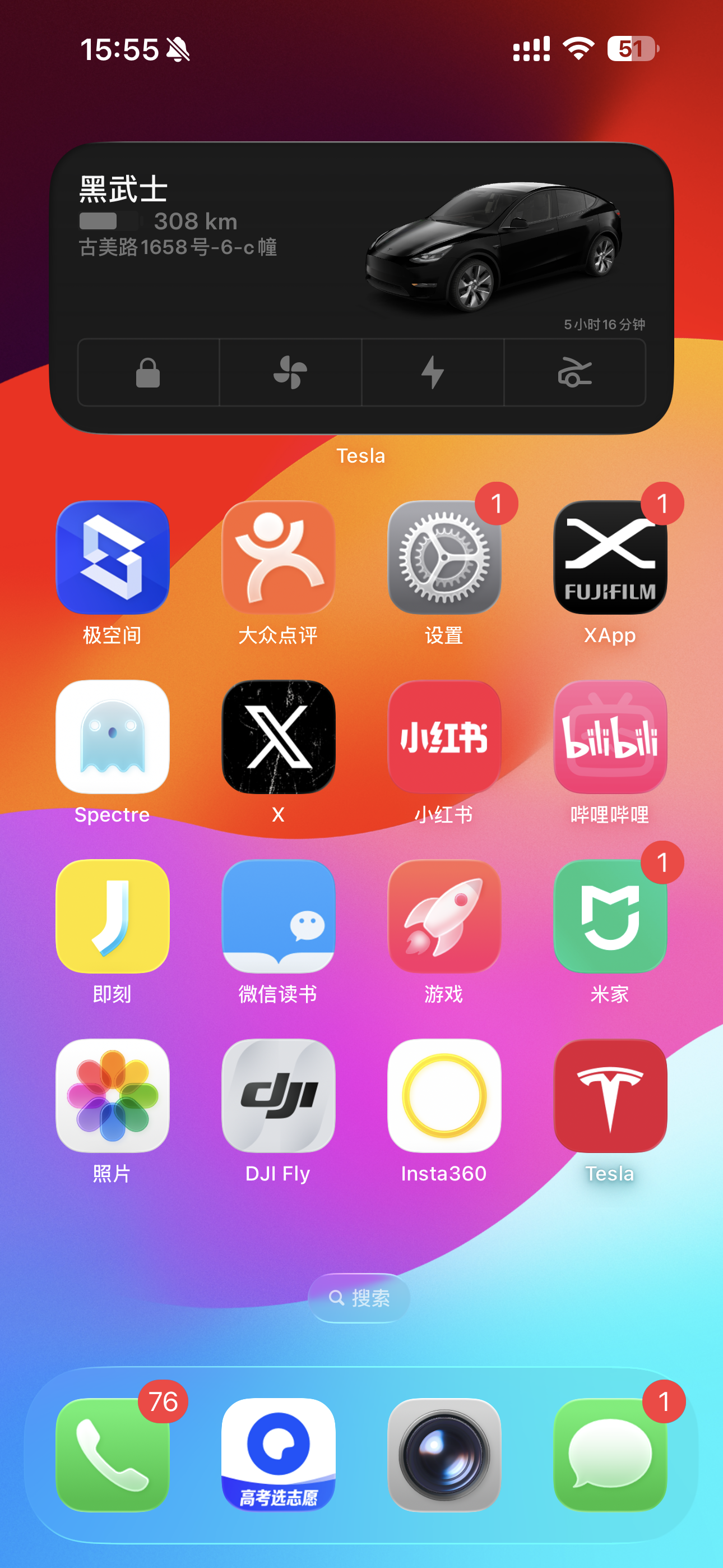
Task: Open the X app
Action: click(x=279, y=736)
